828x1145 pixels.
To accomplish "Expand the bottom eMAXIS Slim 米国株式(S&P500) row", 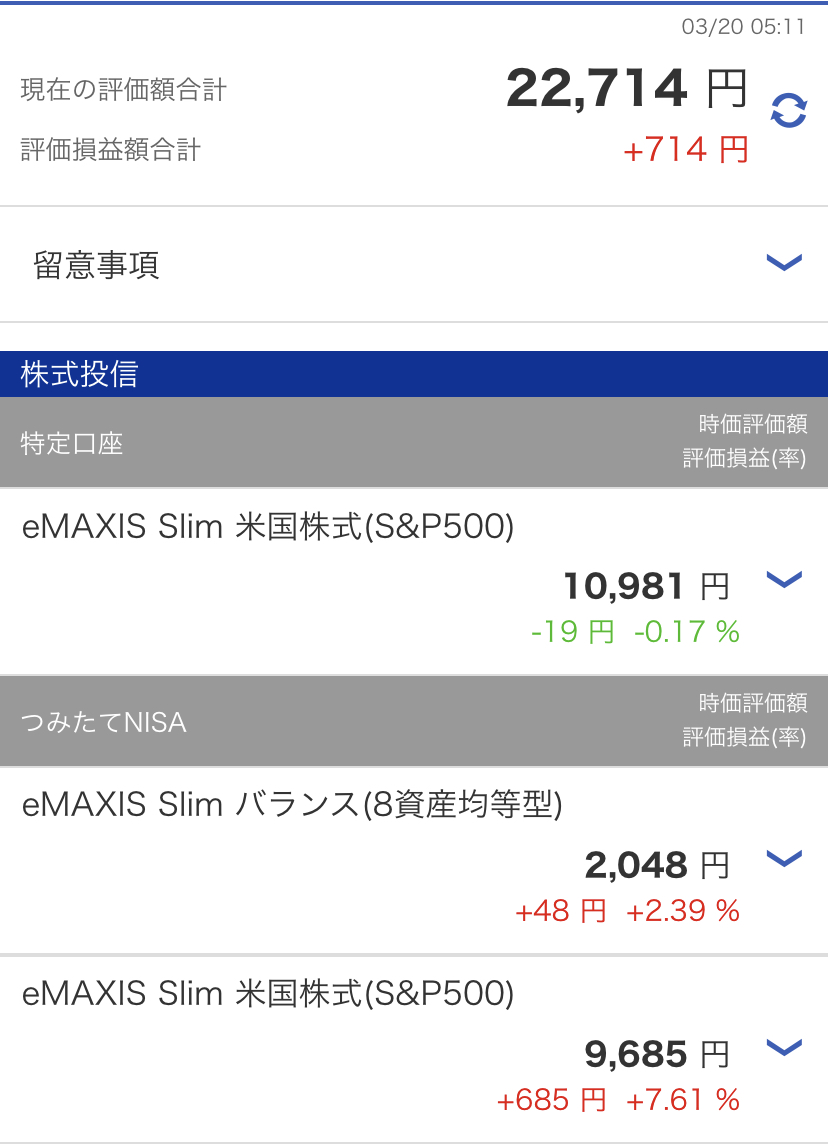I will (x=786, y=1047).
